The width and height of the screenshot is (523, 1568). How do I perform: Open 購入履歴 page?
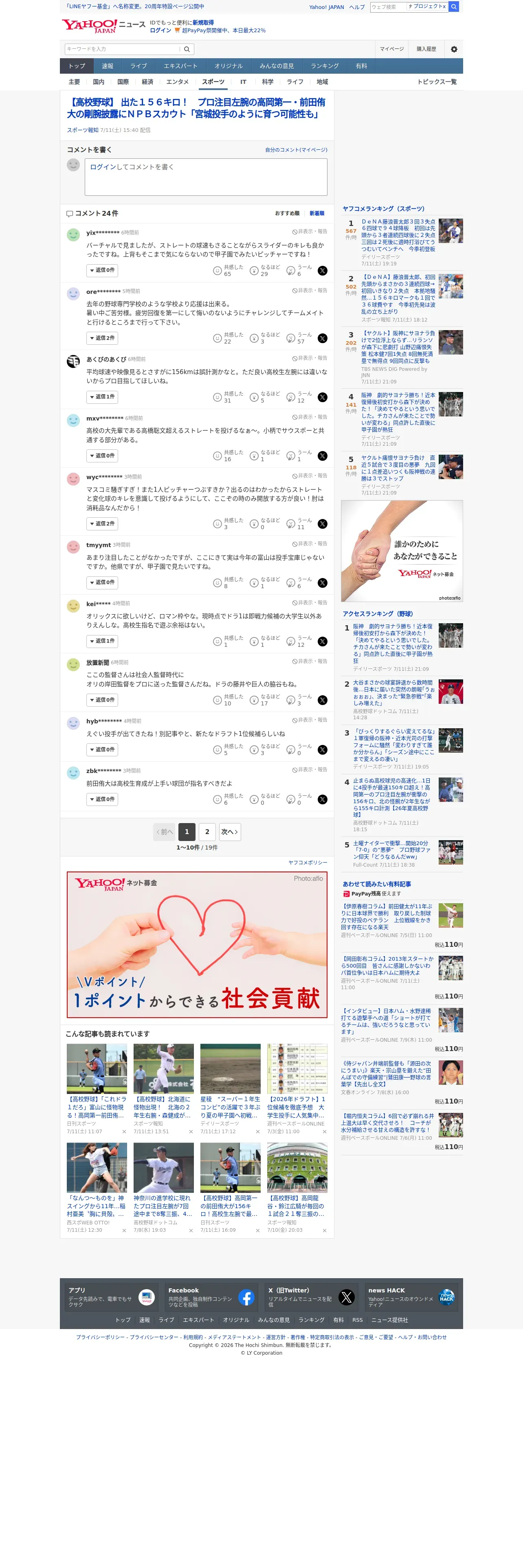point(426,49)
